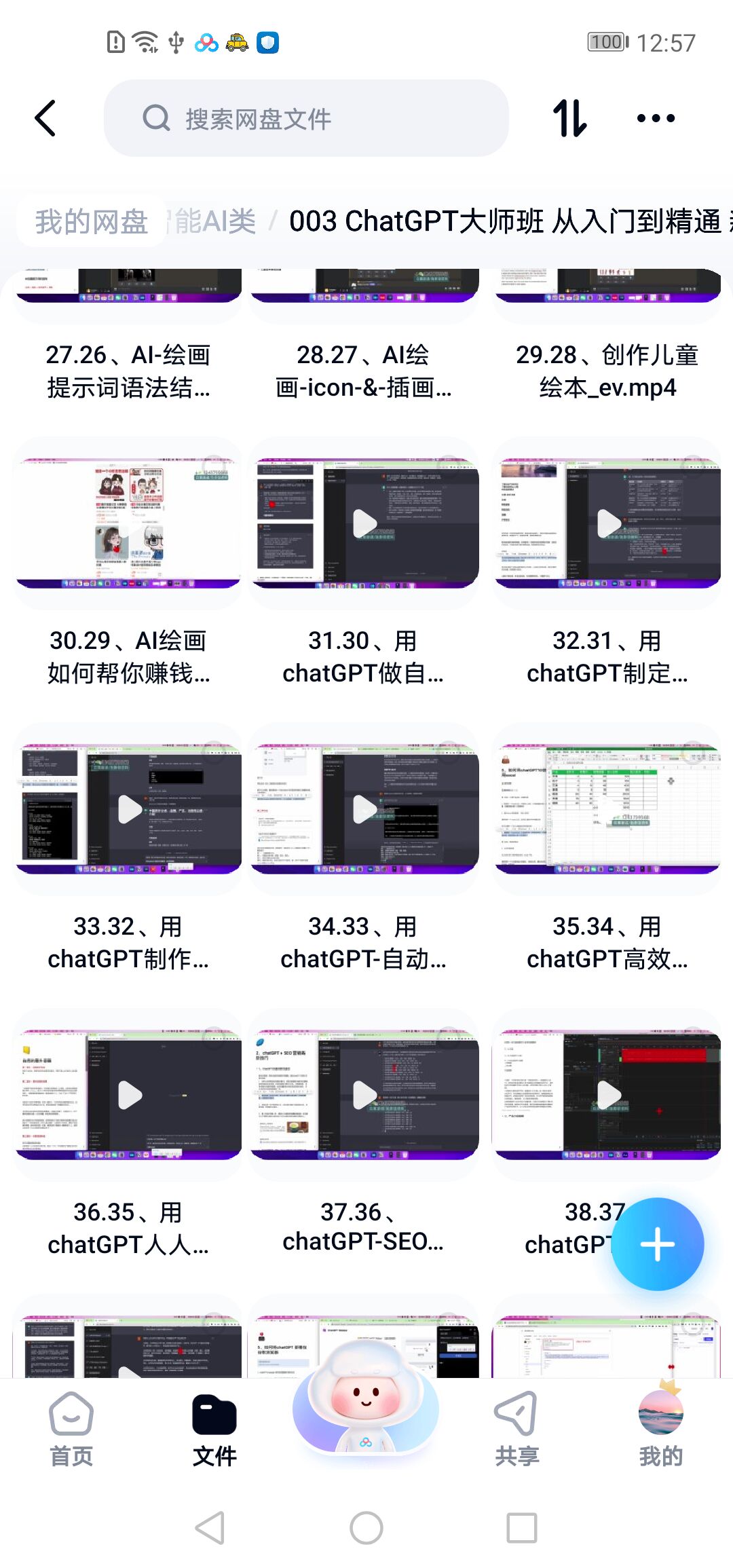733x1568 pixels.
Task: Play video 37.36、chatGPT-SEO…
Action: click(x=364, y=1095)
